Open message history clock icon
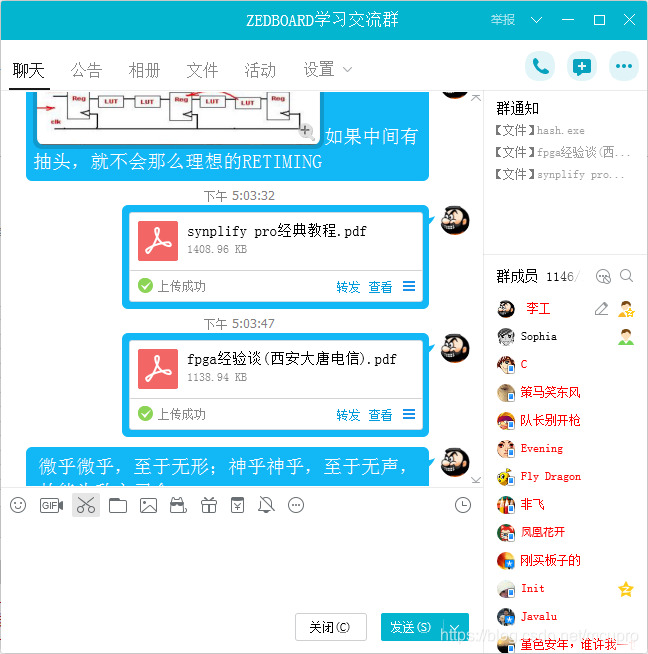648x654 pixels. [462, 506]
